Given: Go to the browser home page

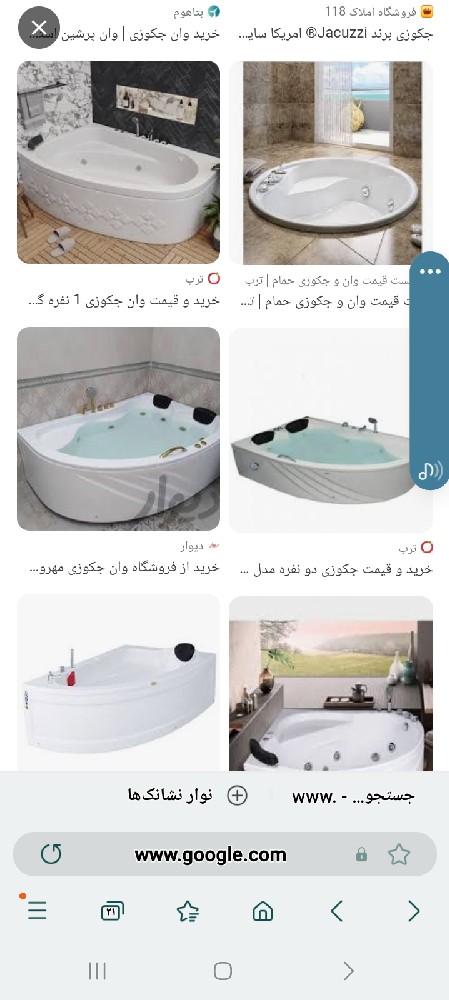Looking at the screenshot, I should pyautogui.click(x=263, y=911).
